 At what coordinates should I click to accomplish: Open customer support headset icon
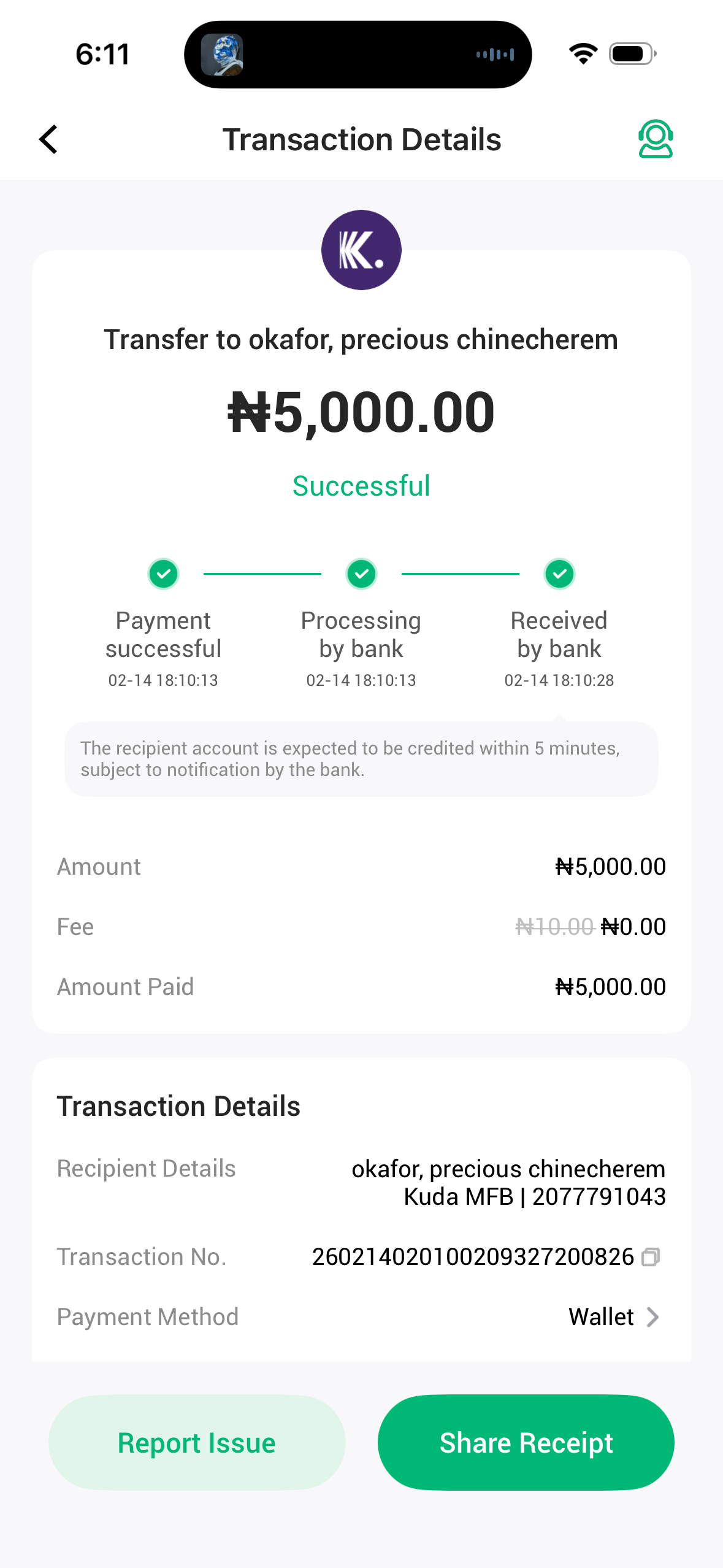pyautogui.click(x=656, y=139)
